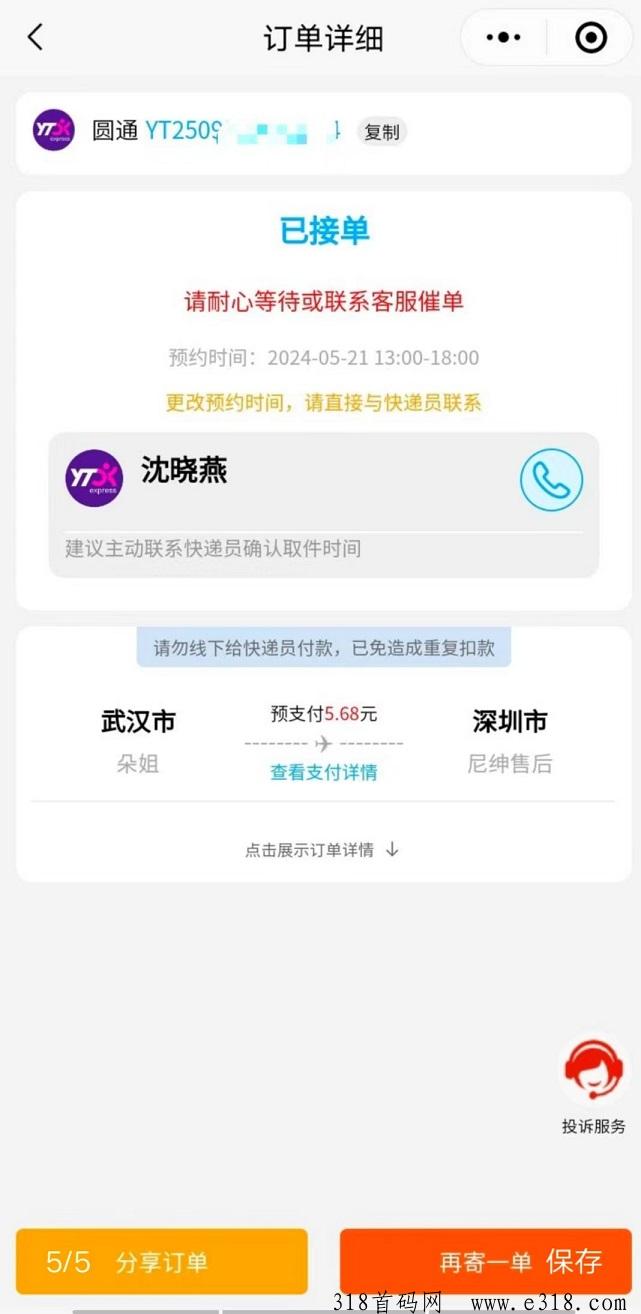The height and width of the screenshot is (1314, 641).
Task: Close the mini program with the circle icon
Action: [591, 38]
